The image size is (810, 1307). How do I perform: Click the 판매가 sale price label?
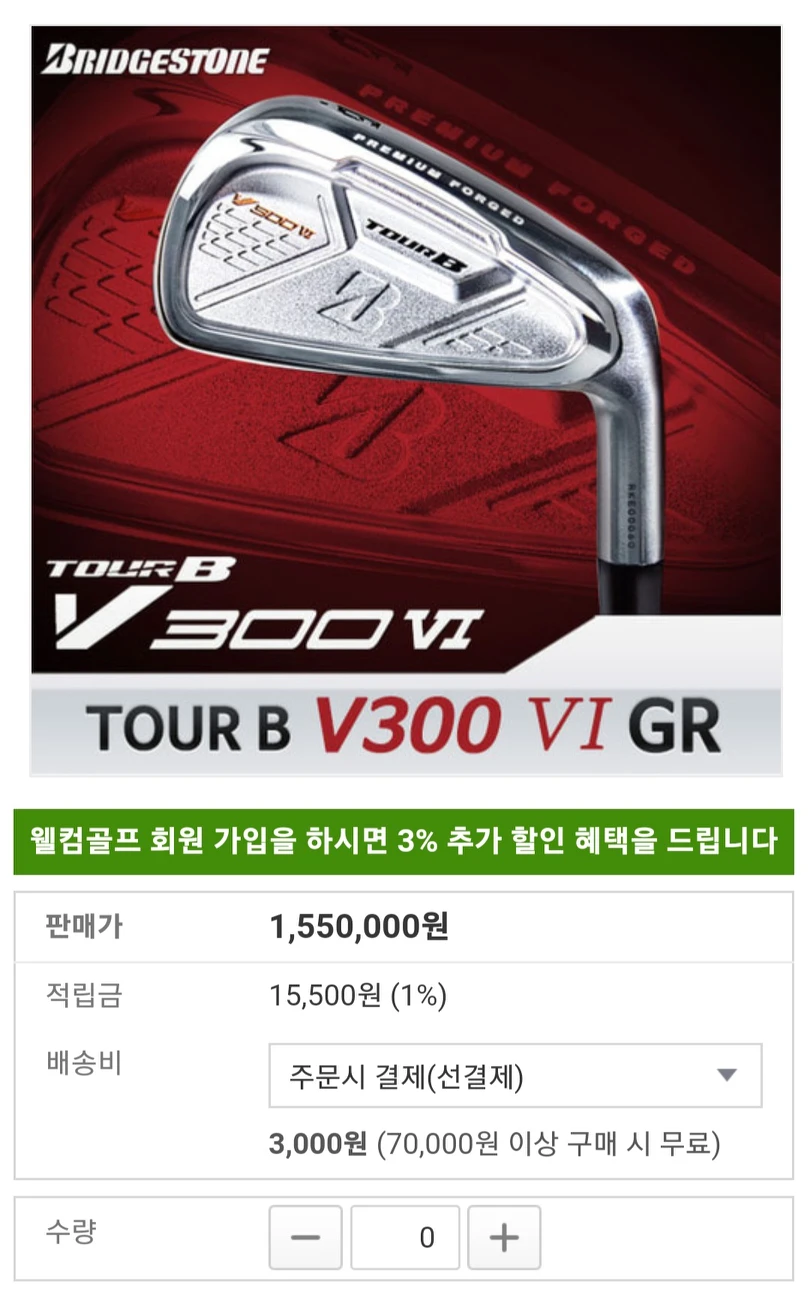coord(76,927)
